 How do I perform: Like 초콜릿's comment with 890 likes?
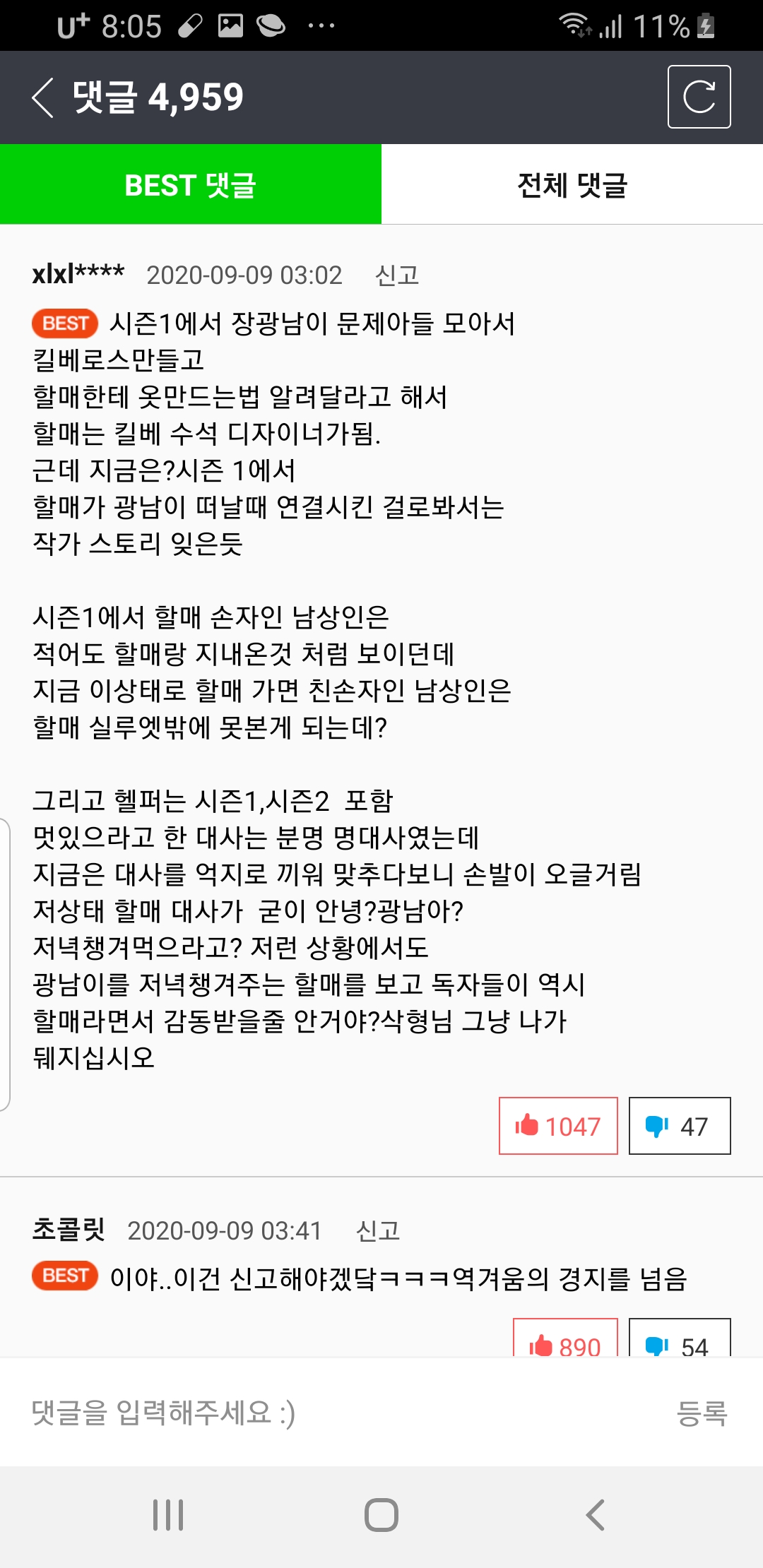coord(565,1337)
